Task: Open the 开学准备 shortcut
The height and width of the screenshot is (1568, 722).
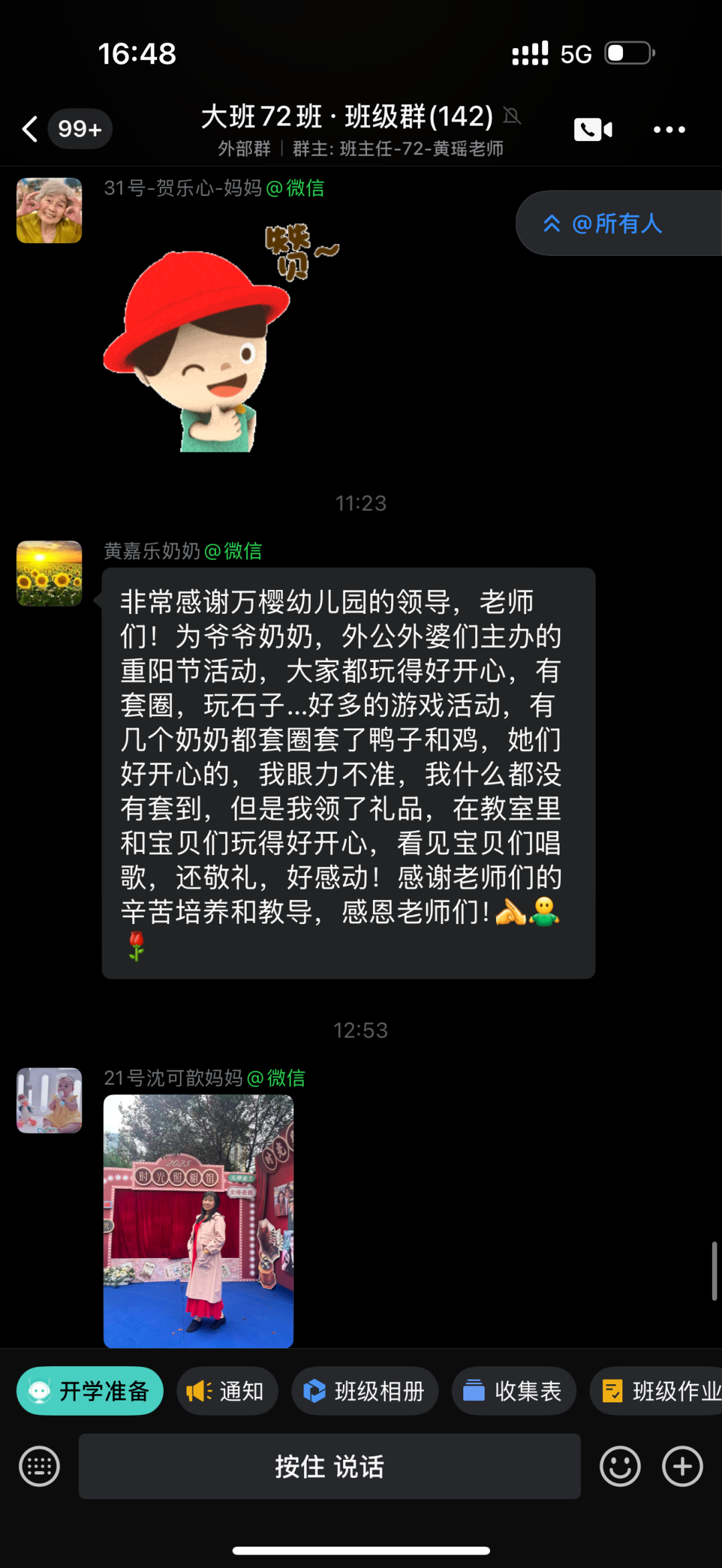Action: point(90,1391)
